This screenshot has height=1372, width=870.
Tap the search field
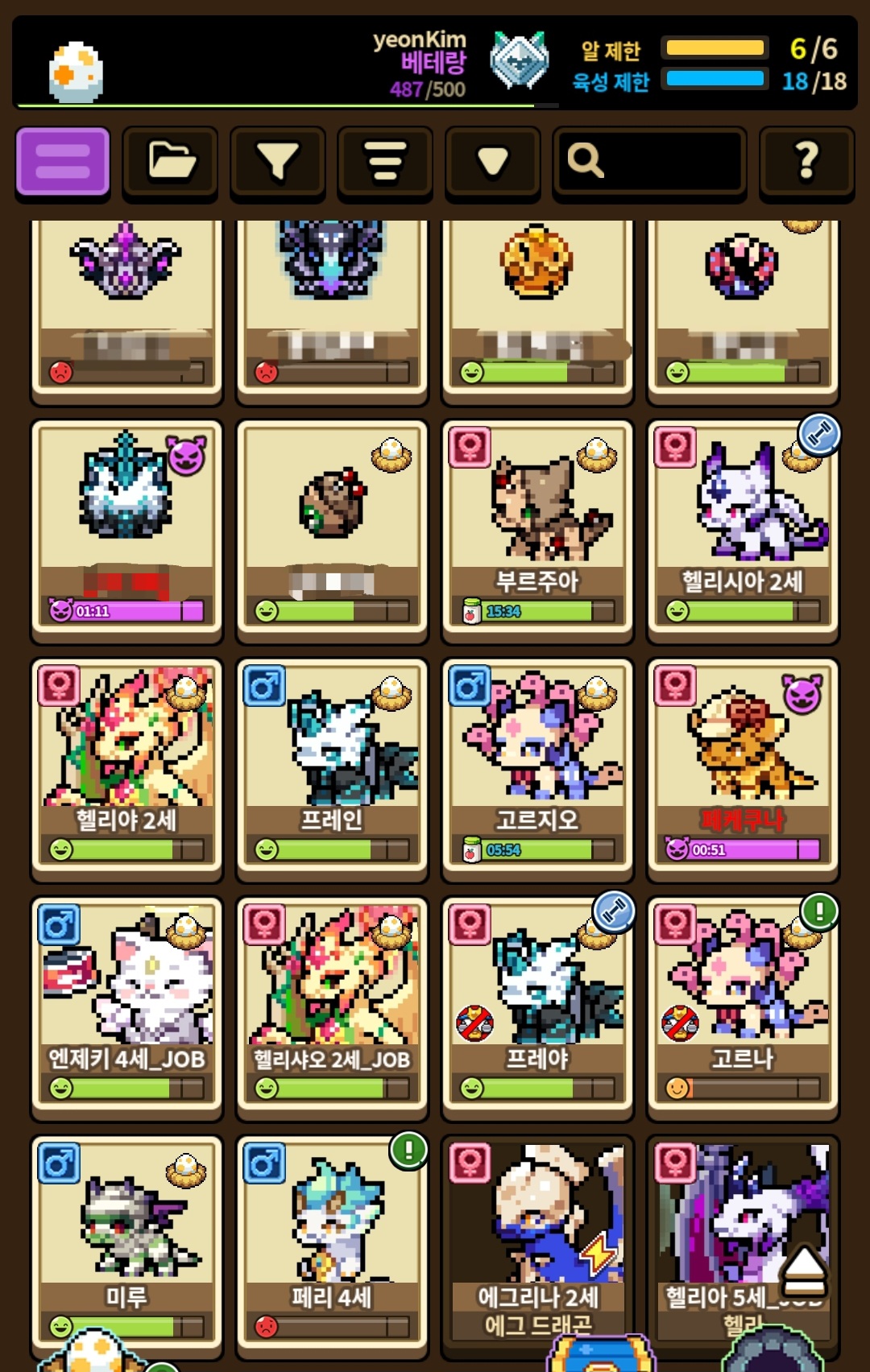[649, 161]
